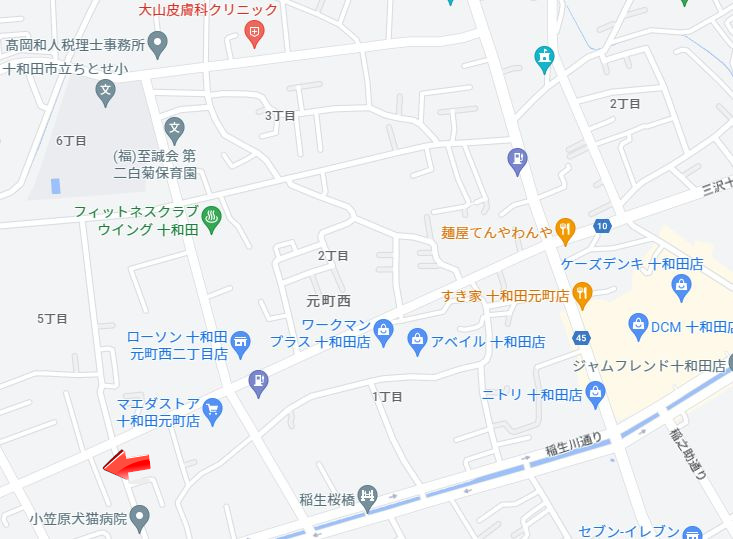Image resolution: width=733 pixels, height=539 pixels.
Task: Select マエダストア 十和田元町店 shopping marker
Action: click(212, 410)
